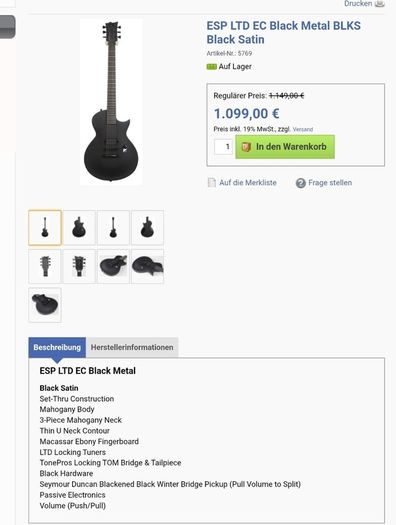Screen dimensions: 396x525
Task: Select the first highlighted guitar thumbnail
Action: pyautogui.click(x=45, y=228)
